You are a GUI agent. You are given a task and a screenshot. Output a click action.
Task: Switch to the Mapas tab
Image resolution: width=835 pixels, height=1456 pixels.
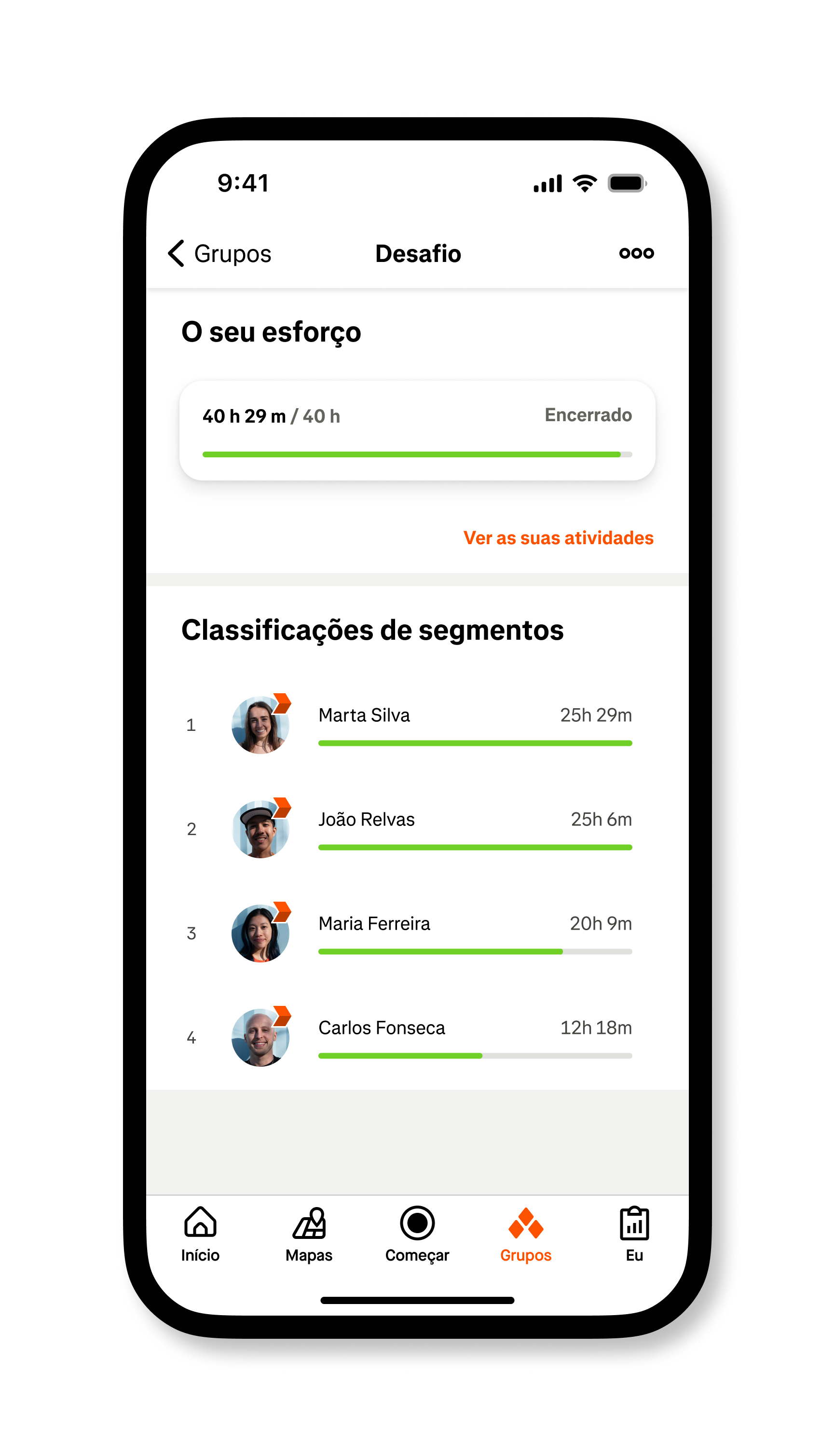[x=309, y=1234]
